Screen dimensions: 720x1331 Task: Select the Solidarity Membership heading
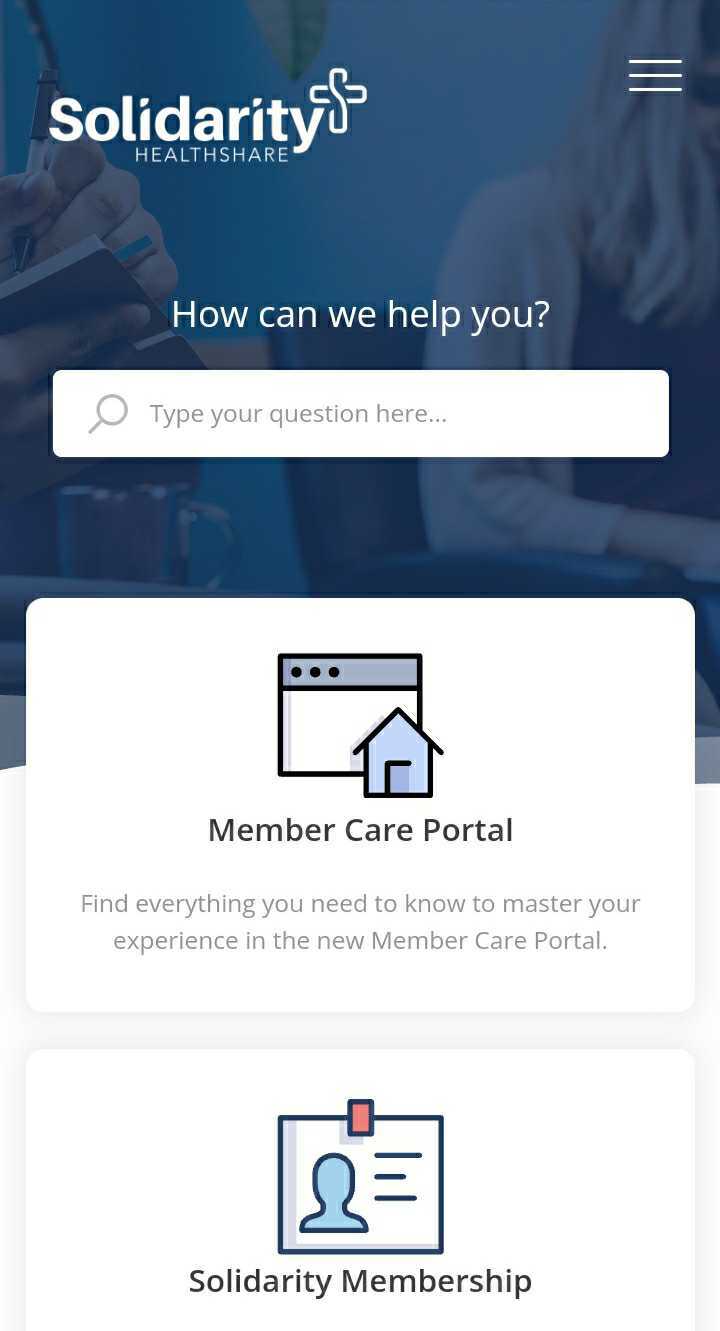pos(361,1281)
